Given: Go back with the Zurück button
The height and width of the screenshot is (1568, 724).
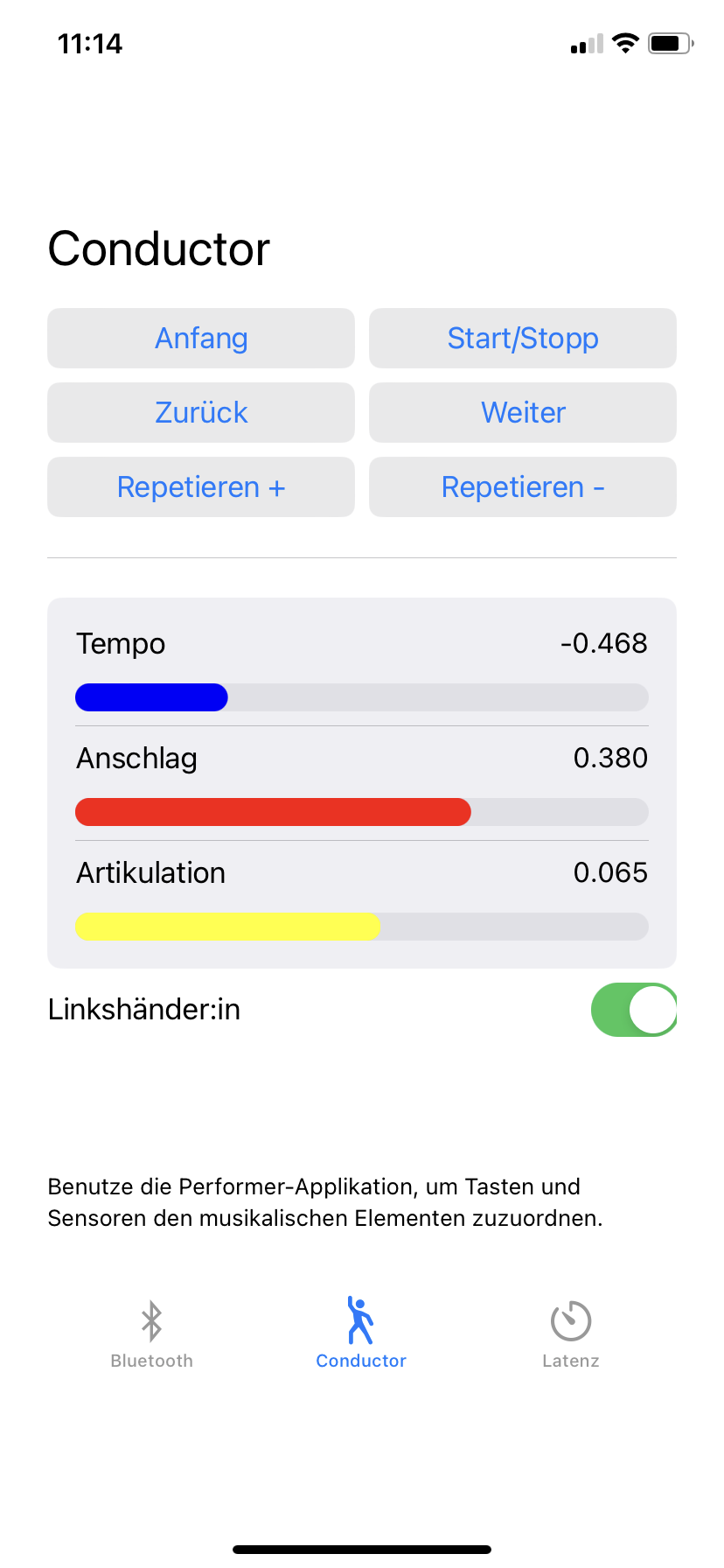Looking at the screenshot, I should click(201, 412).
